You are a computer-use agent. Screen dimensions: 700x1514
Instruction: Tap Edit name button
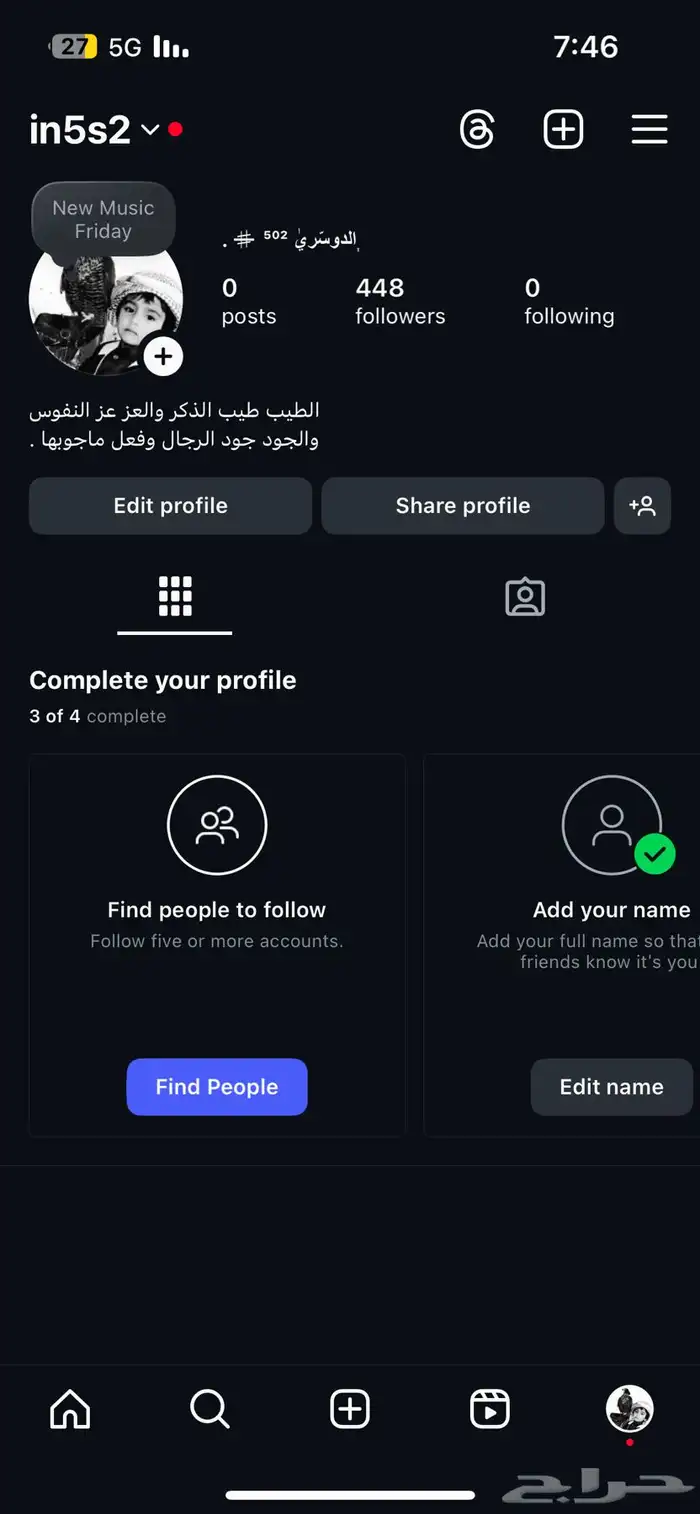tap(611, 1087)
